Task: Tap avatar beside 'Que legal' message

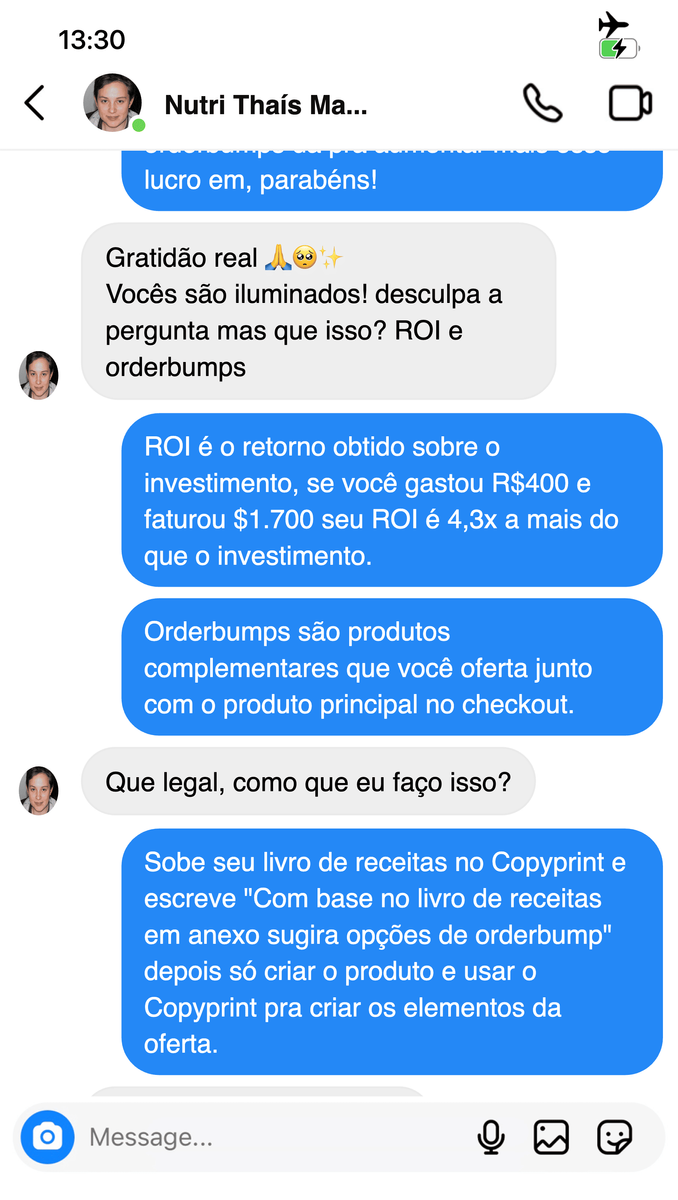Action: (x=39, y=790)
